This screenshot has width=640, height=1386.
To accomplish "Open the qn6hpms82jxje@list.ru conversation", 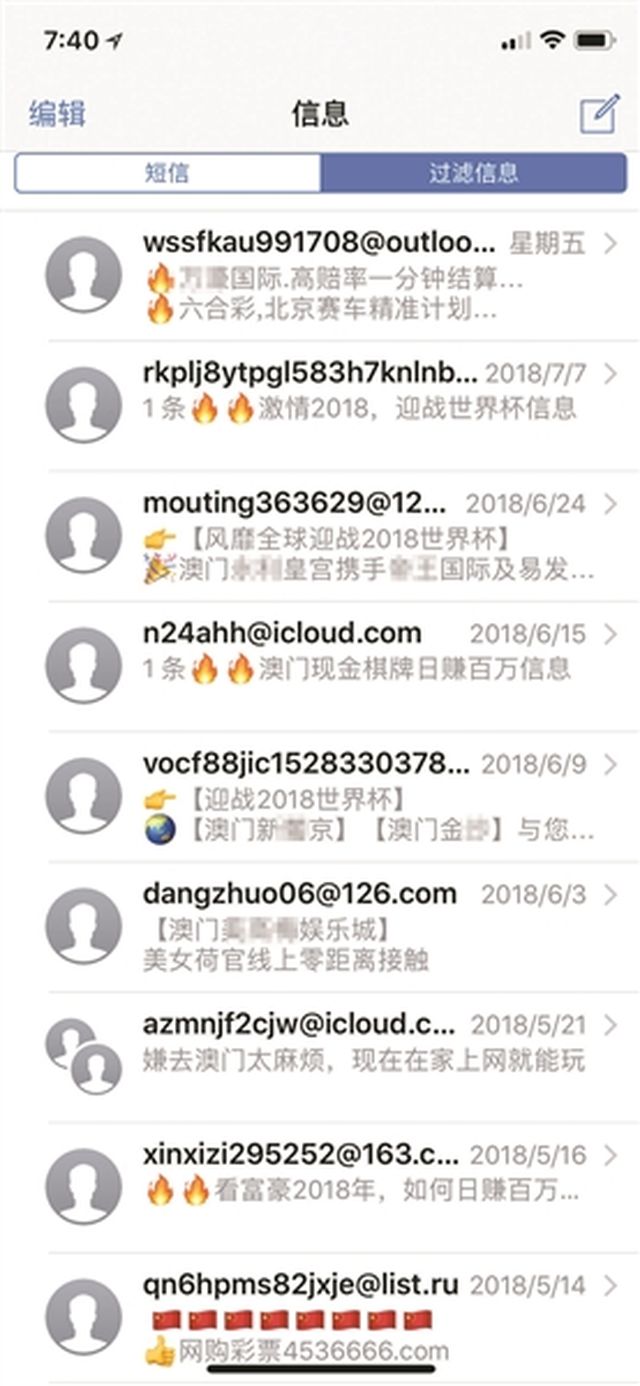I will pos(320,1316).
